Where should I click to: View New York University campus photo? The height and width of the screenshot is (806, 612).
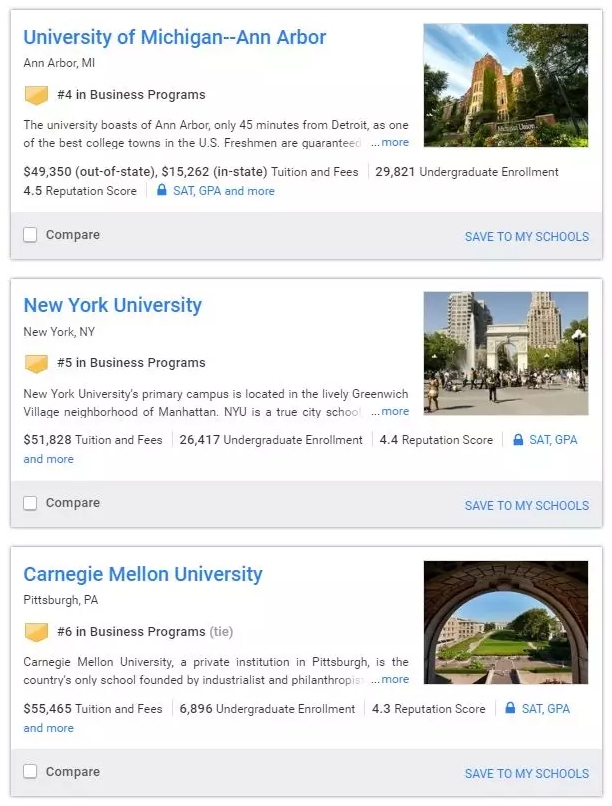505,353
